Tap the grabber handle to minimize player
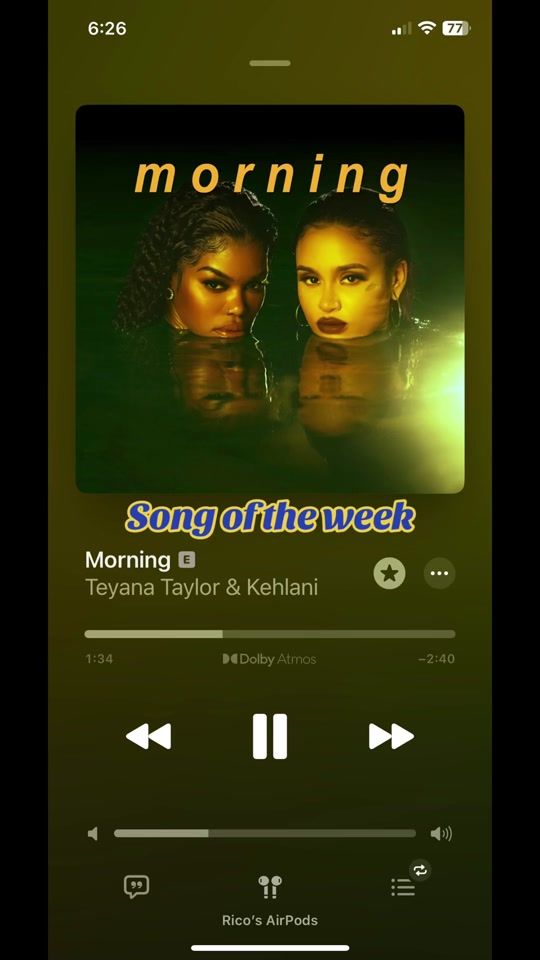Viewport: 540px width, 960px height. [x=270, y=63]
